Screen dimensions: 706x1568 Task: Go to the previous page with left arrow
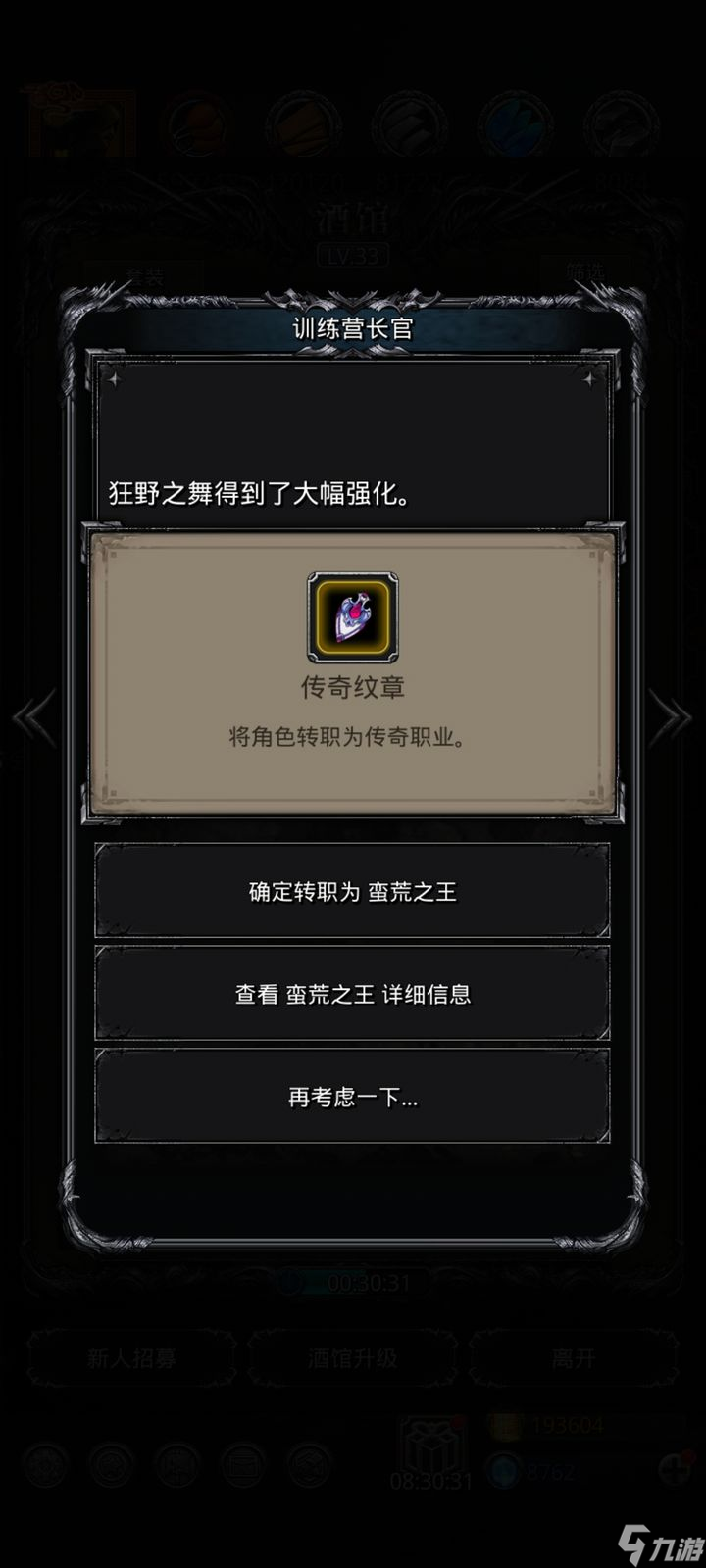35,718
